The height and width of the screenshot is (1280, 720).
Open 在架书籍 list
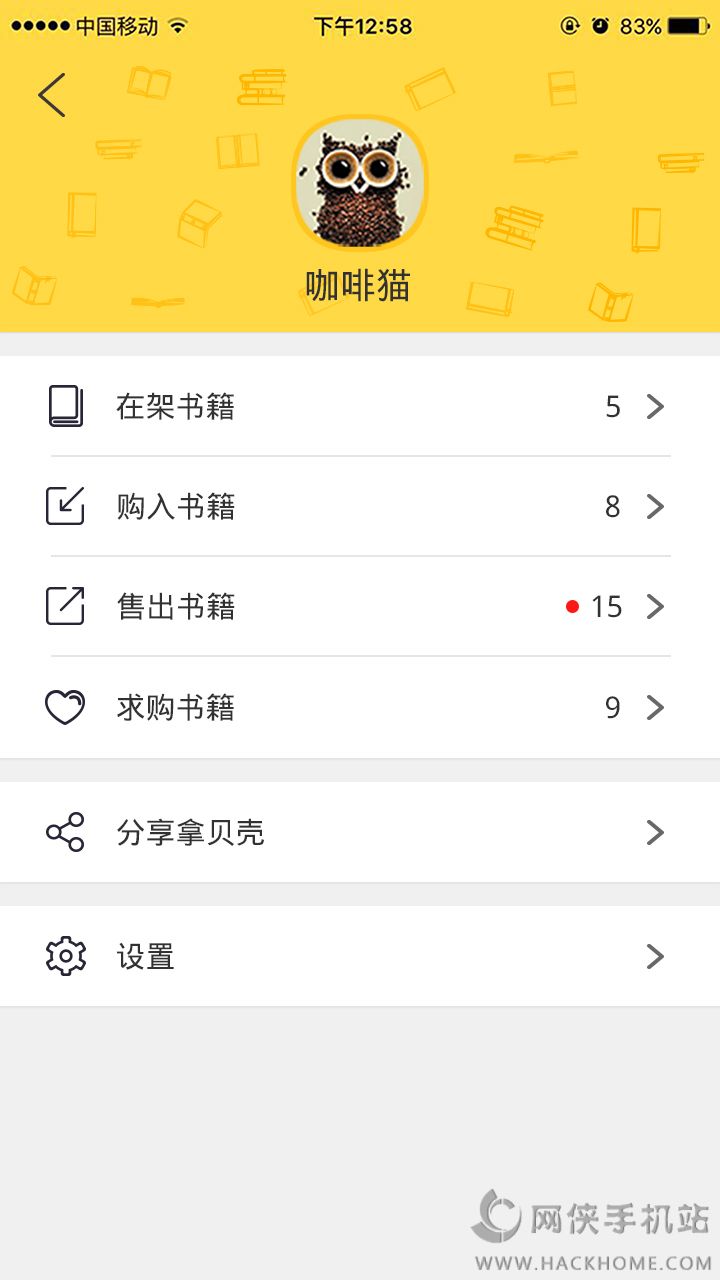(360, 407)
